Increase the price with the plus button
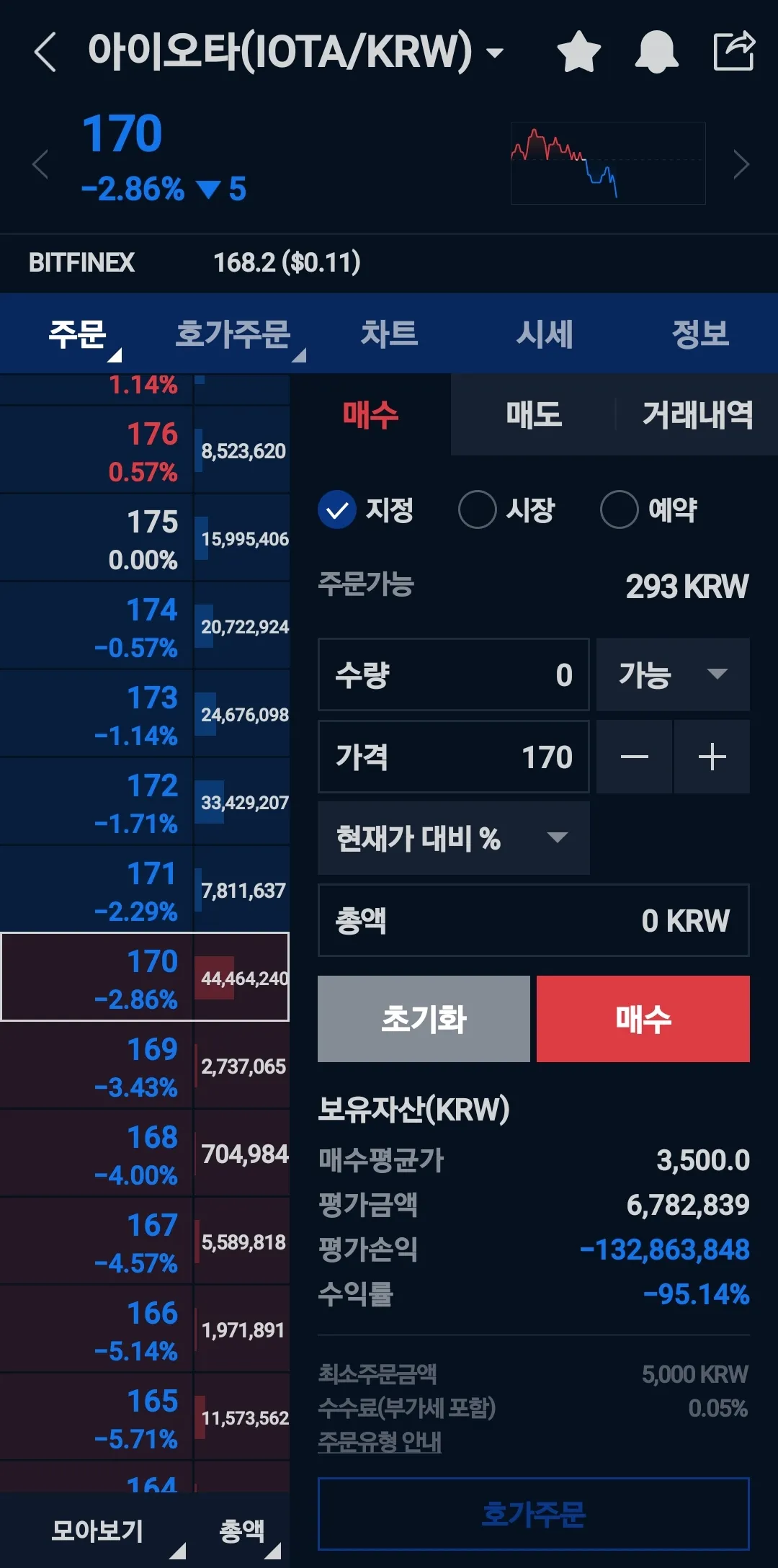Image resolution: width=778 pixels, height=1568 pixels. 712,757
